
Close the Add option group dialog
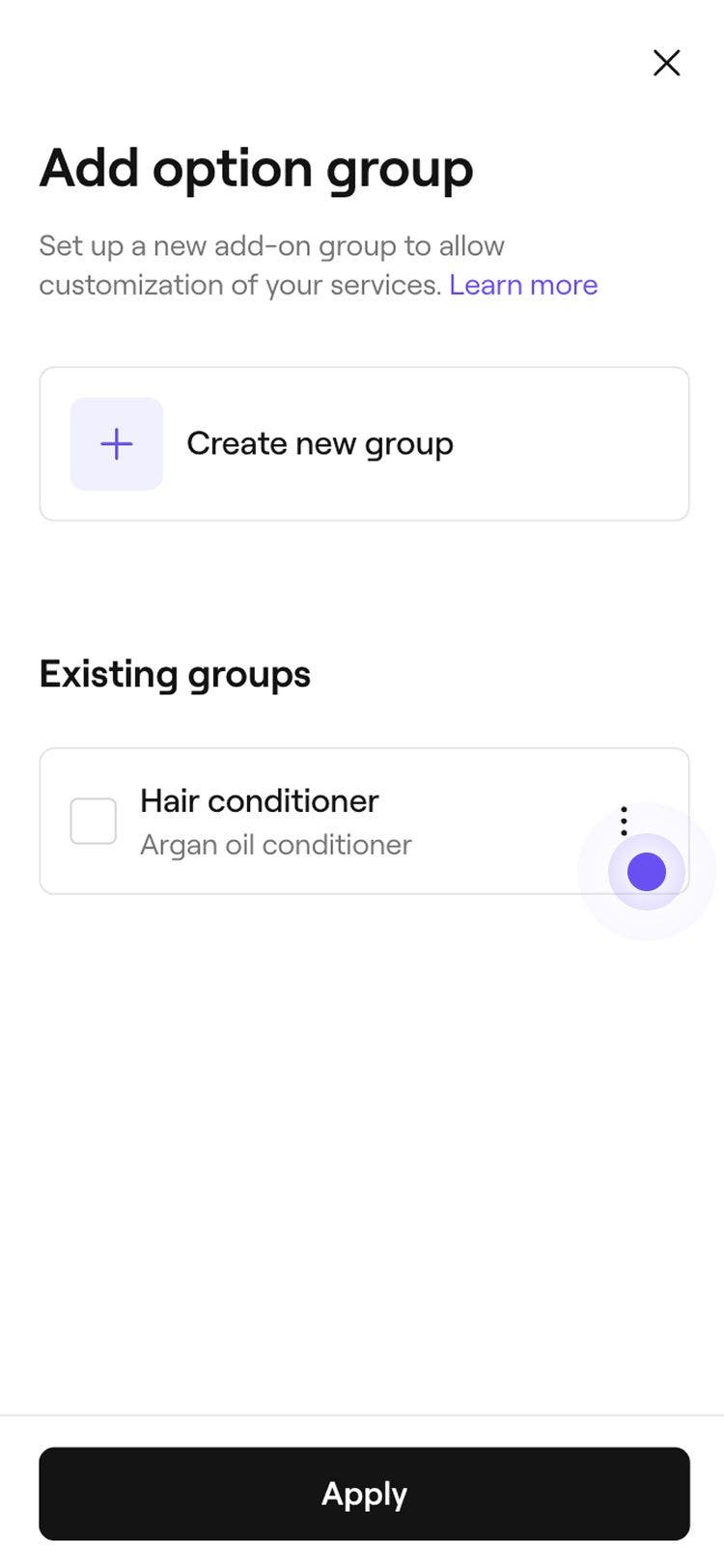[666, 64]
